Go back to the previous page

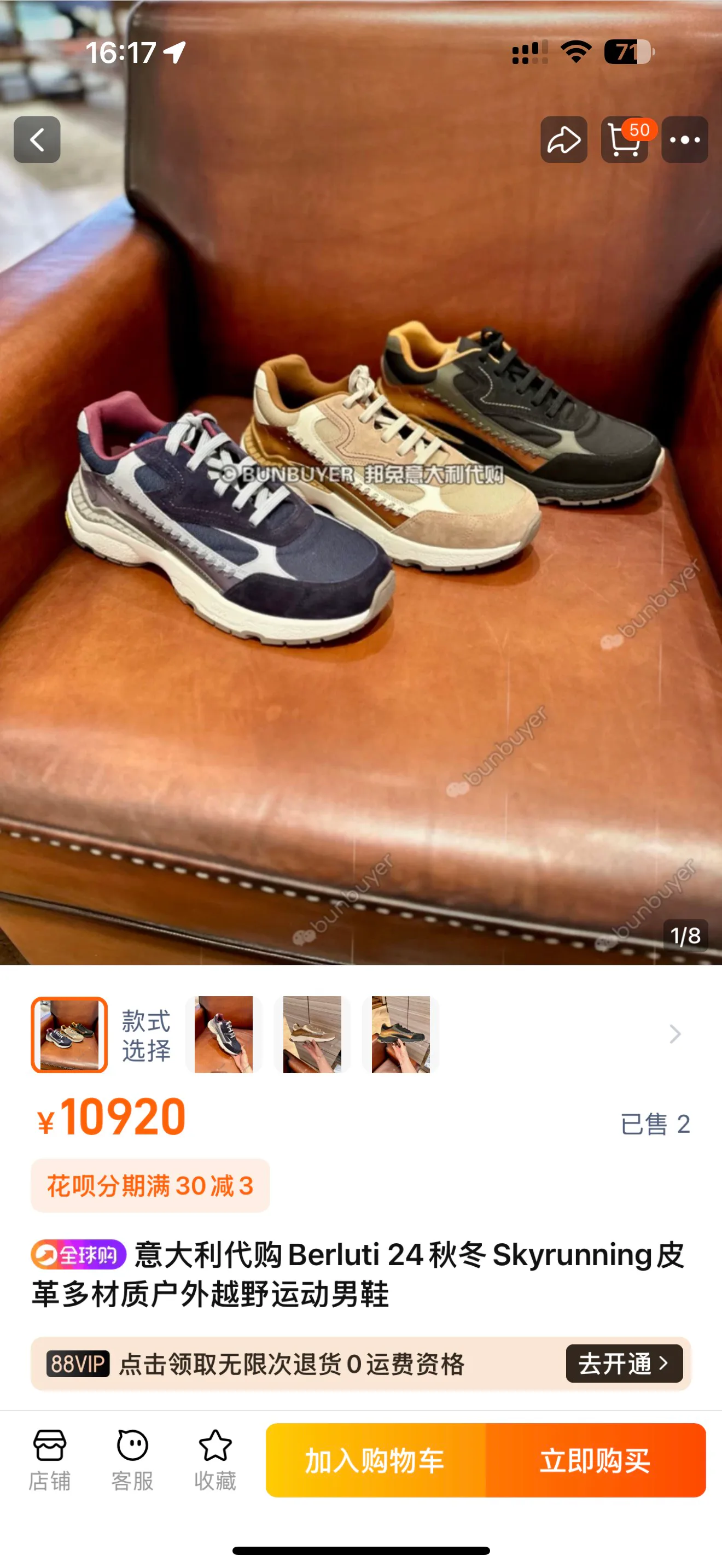coord(37,139)
